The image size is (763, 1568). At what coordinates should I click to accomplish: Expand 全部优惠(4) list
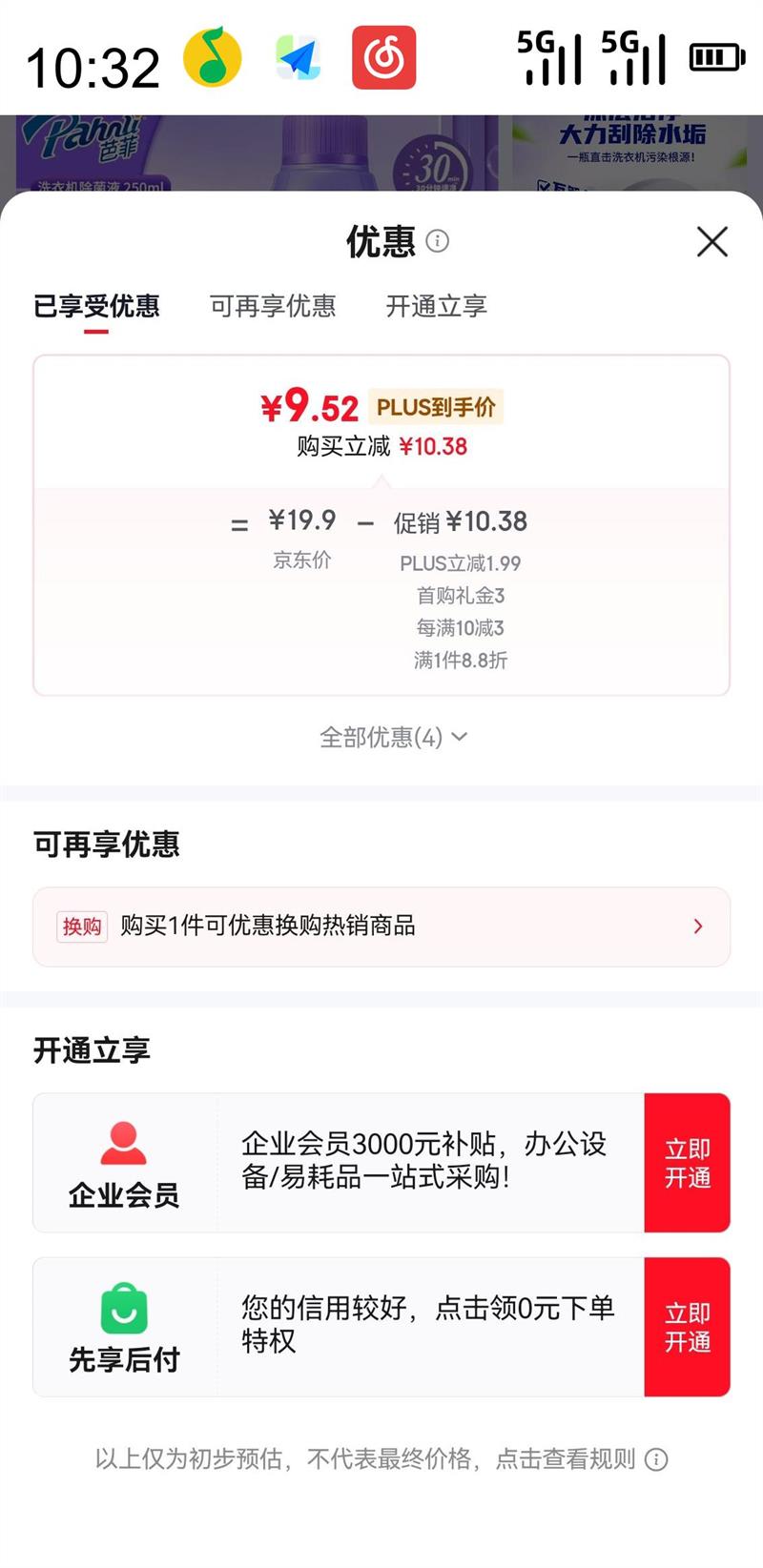[392, 737]
